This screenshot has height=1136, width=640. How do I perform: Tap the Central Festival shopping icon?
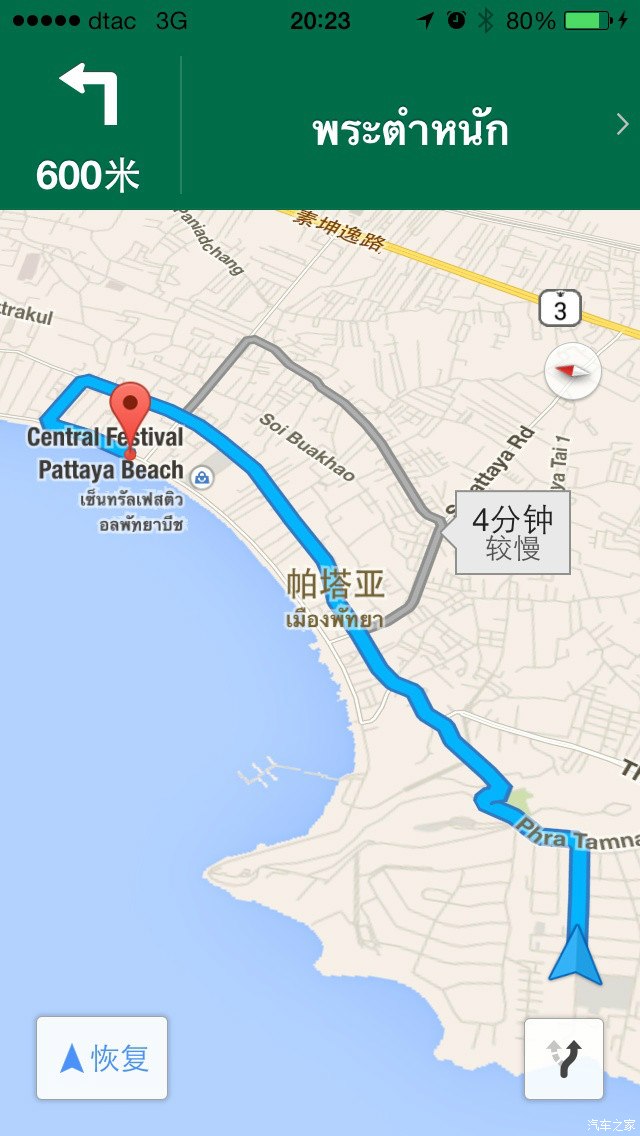203,477
